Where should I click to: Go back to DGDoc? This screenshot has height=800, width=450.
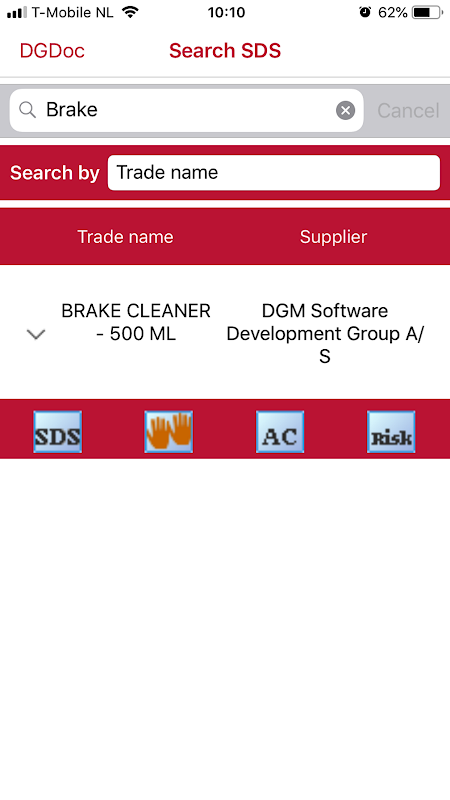tap(52, 51)
